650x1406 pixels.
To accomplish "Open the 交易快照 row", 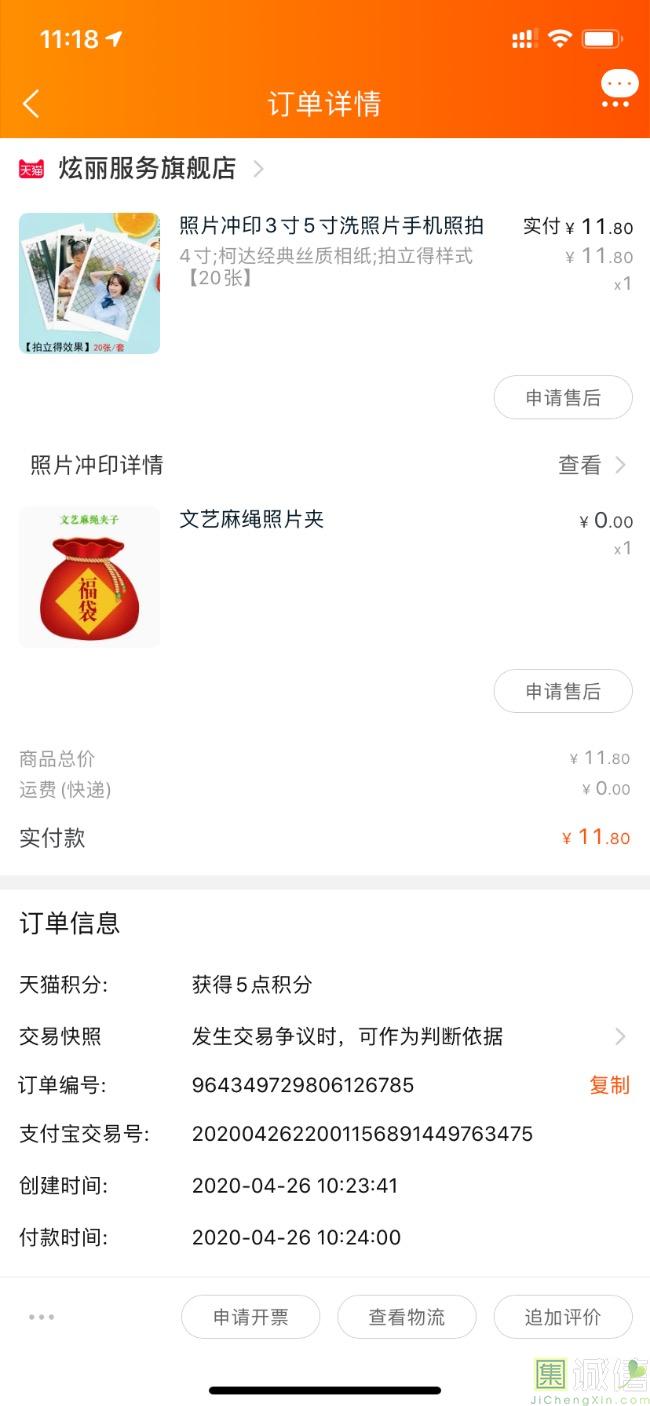I will (324, 1036).
